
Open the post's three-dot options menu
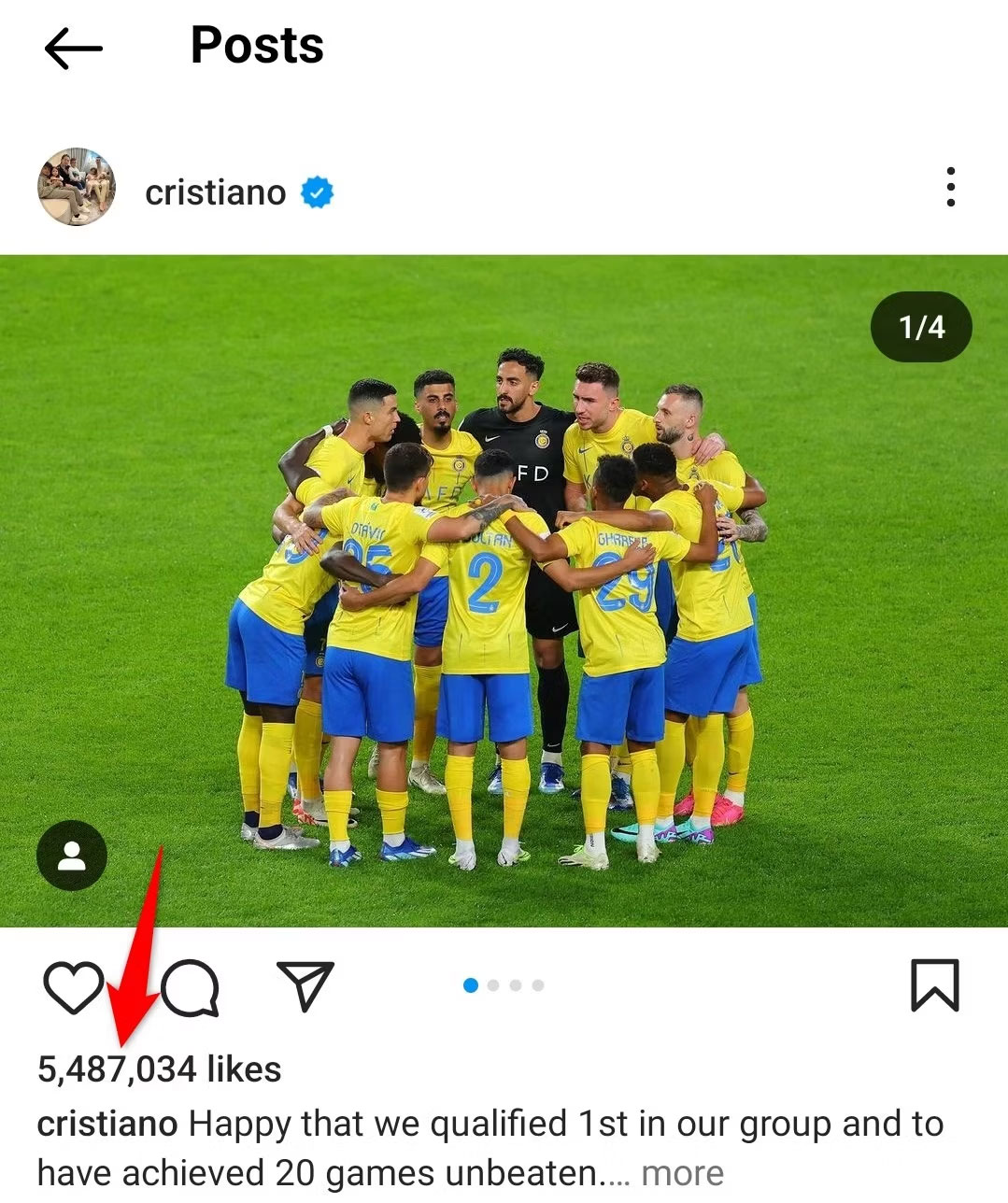click(x=950, y=187)
